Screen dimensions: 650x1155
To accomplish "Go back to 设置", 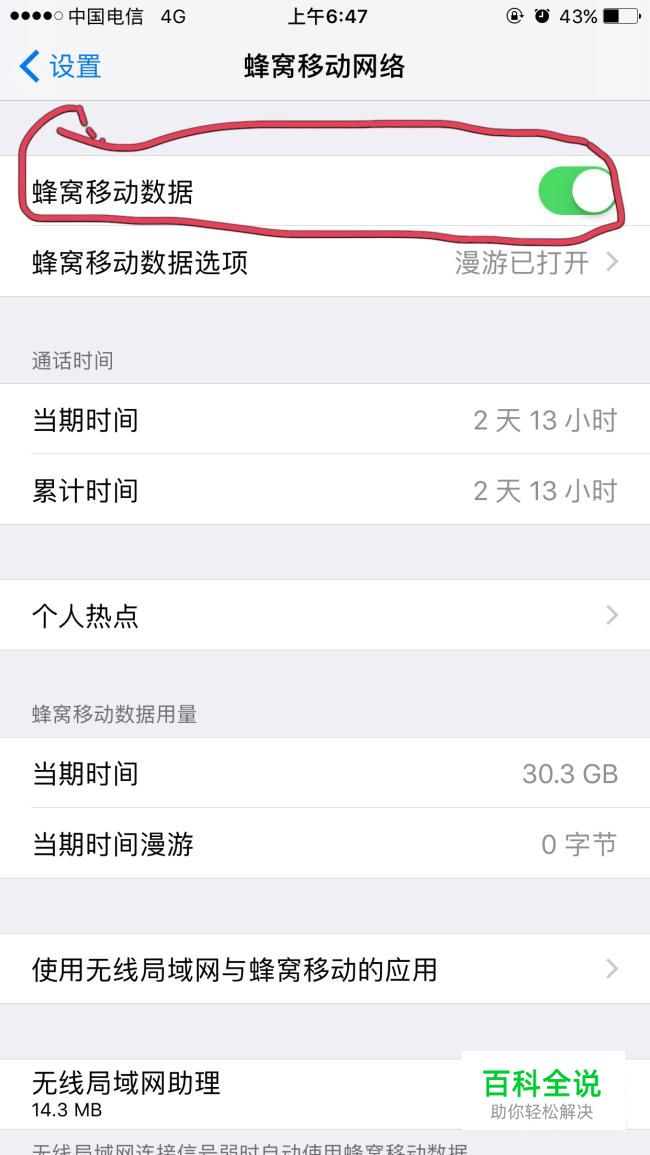I will 61,67.
